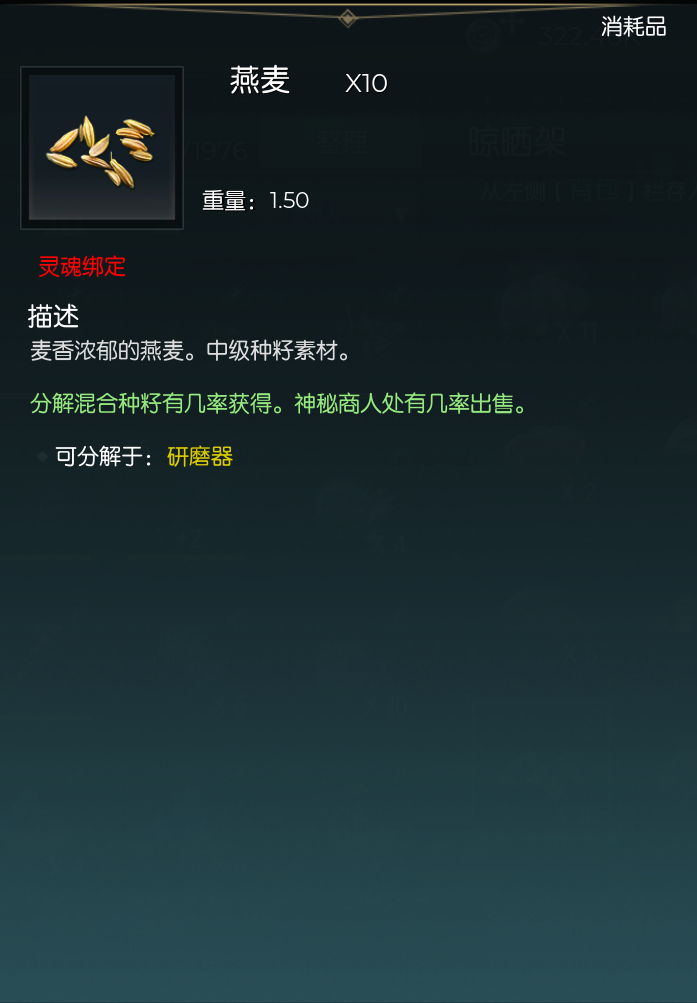Open the 研磨器 decompose link

coord(200,457)
